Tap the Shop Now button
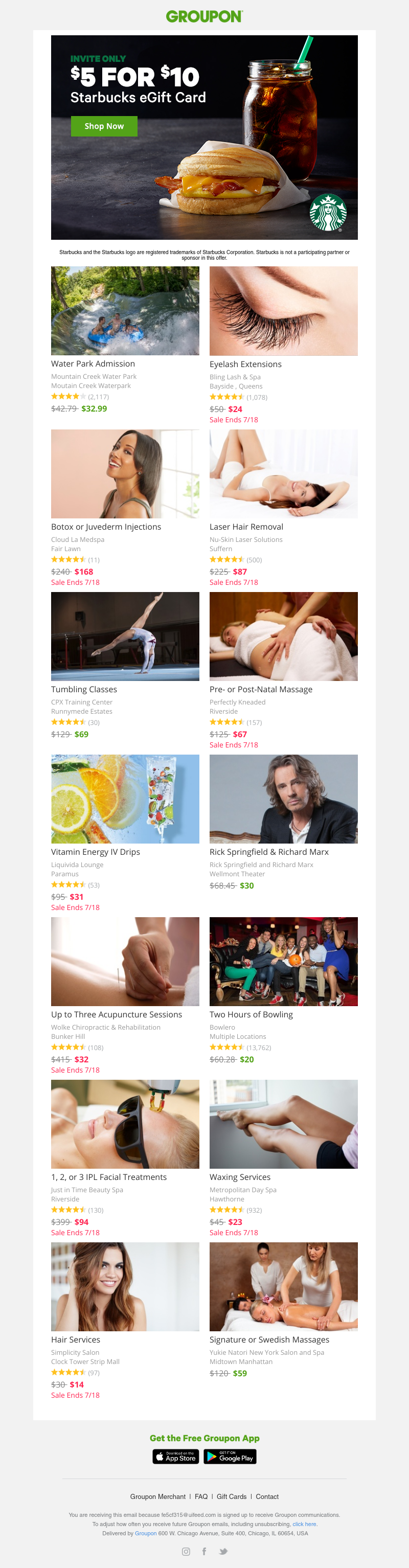409x1568 pixels. pos(104,126)
